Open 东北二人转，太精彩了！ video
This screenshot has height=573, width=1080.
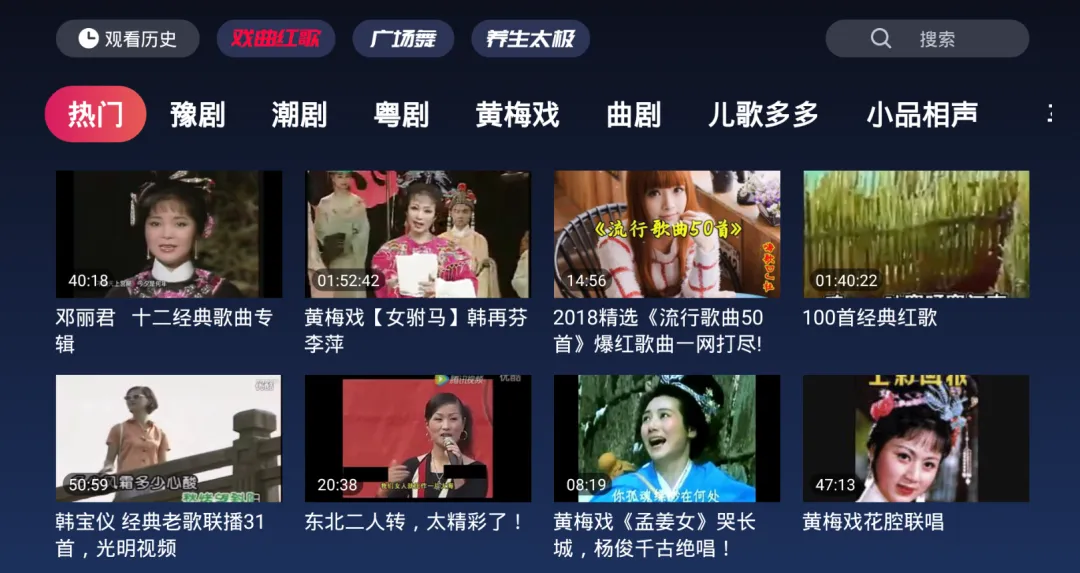(417, 438)
